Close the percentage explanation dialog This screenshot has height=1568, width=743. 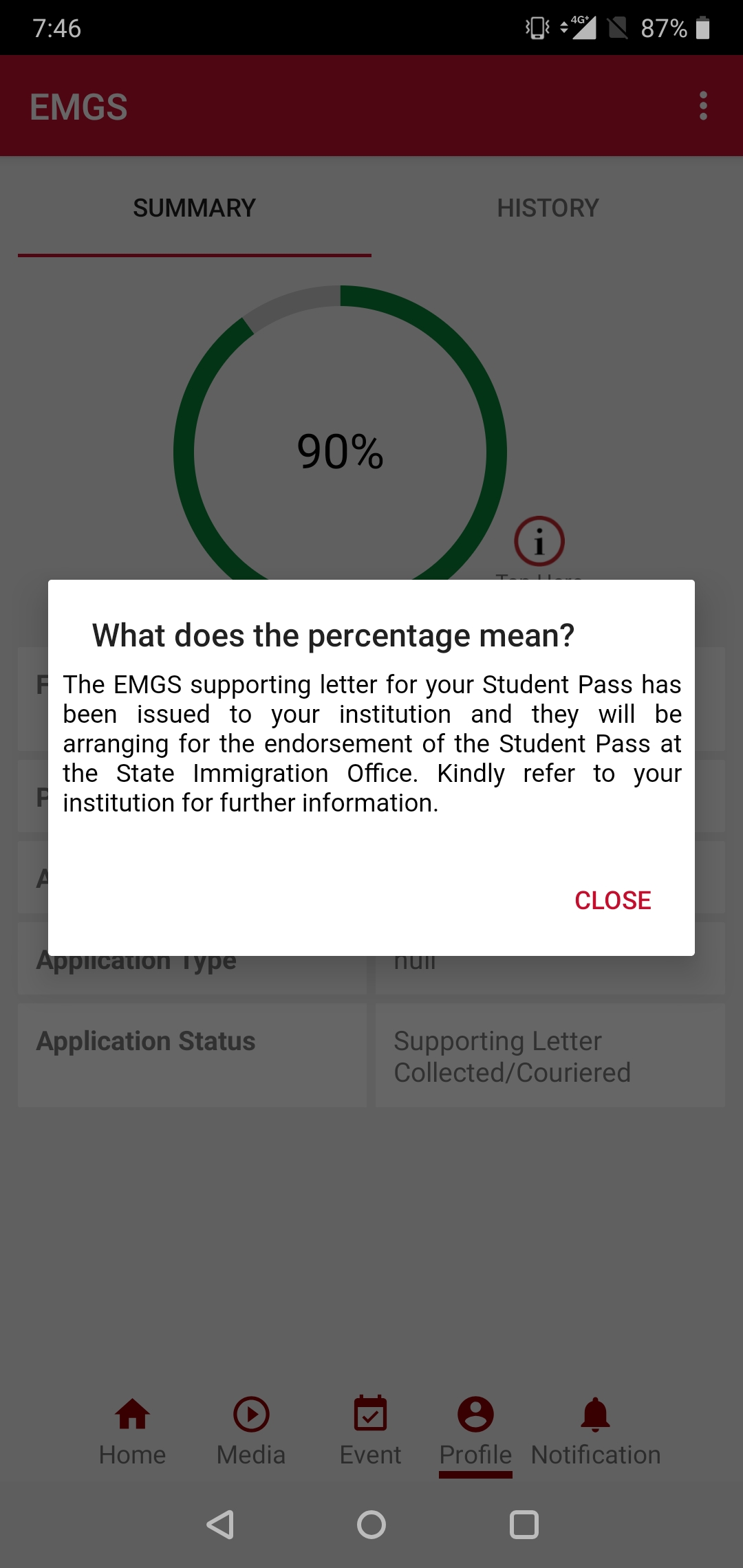click(x=612, y=900)
